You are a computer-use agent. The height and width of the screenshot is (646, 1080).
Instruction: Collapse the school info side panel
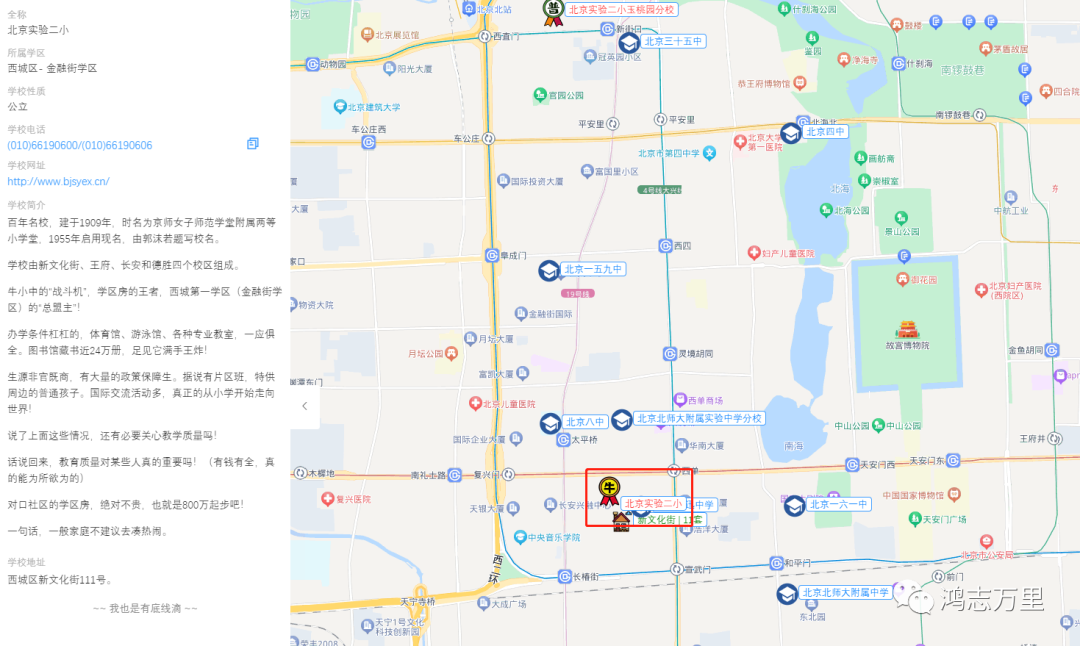pos(305,407)
